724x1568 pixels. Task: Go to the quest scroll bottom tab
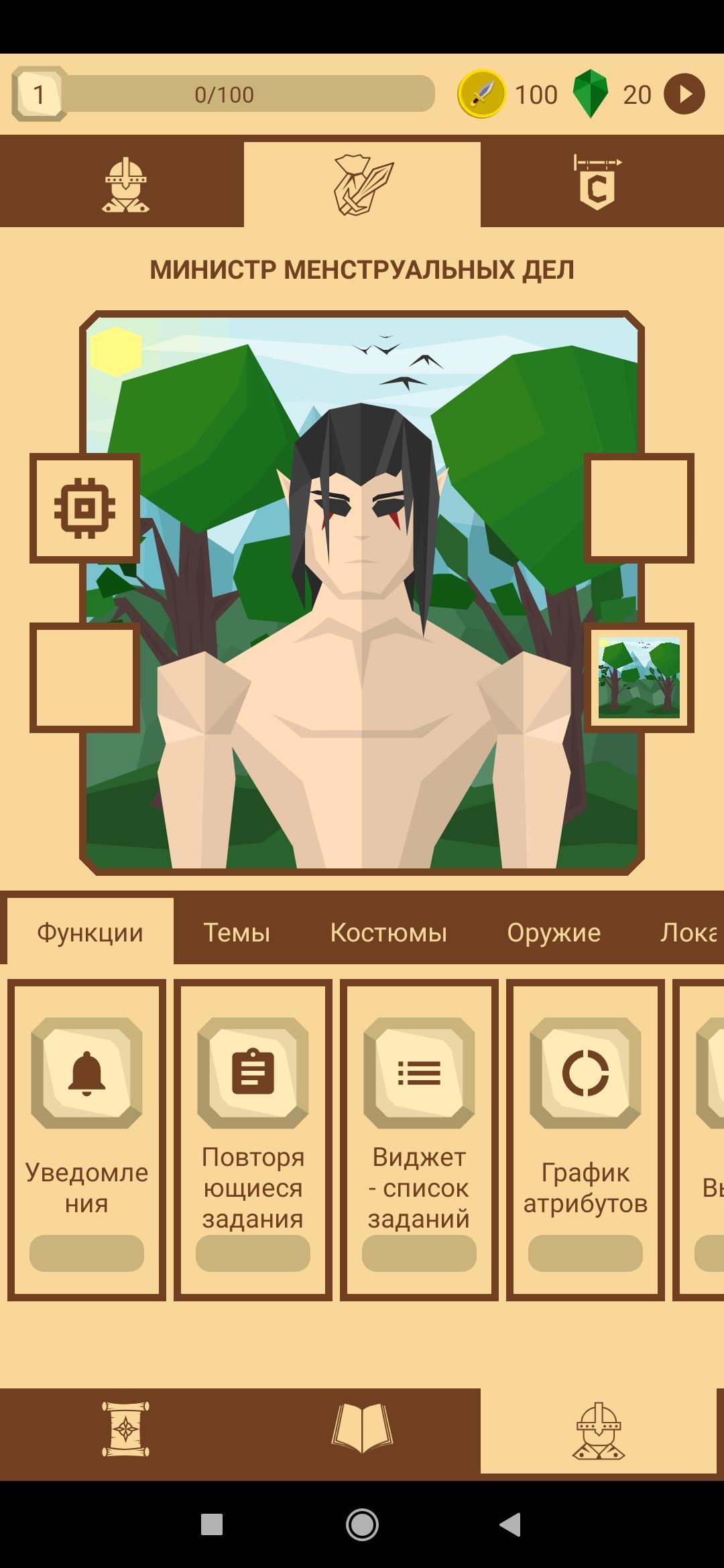pos(125,1429)
